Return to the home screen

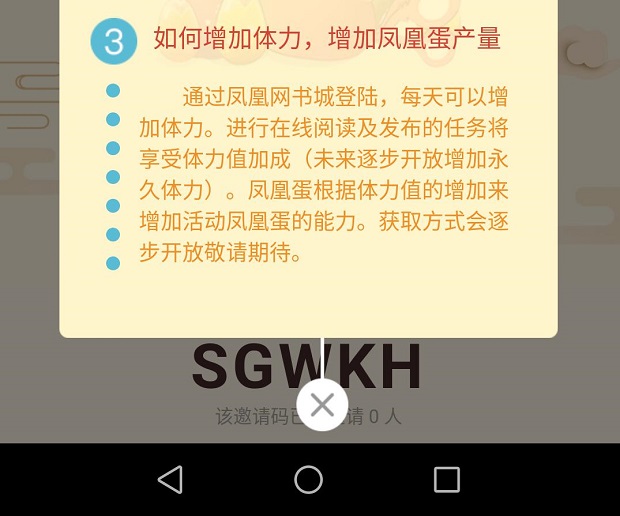click(309, 480)
